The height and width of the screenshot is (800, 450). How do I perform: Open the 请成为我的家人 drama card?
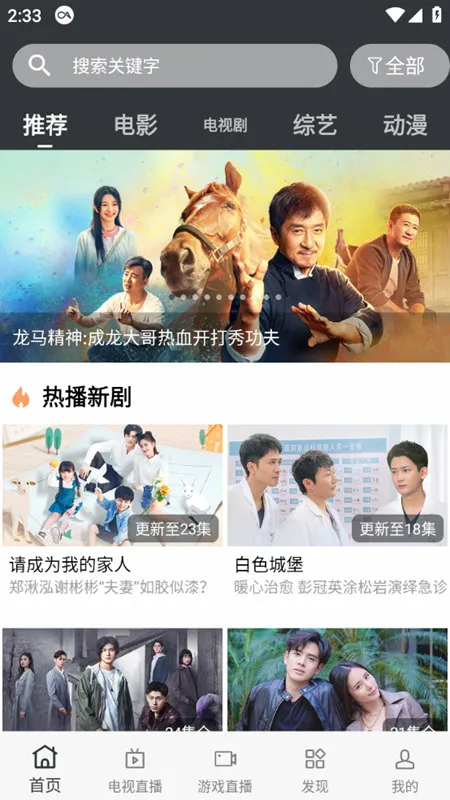(x=112, y=511)
